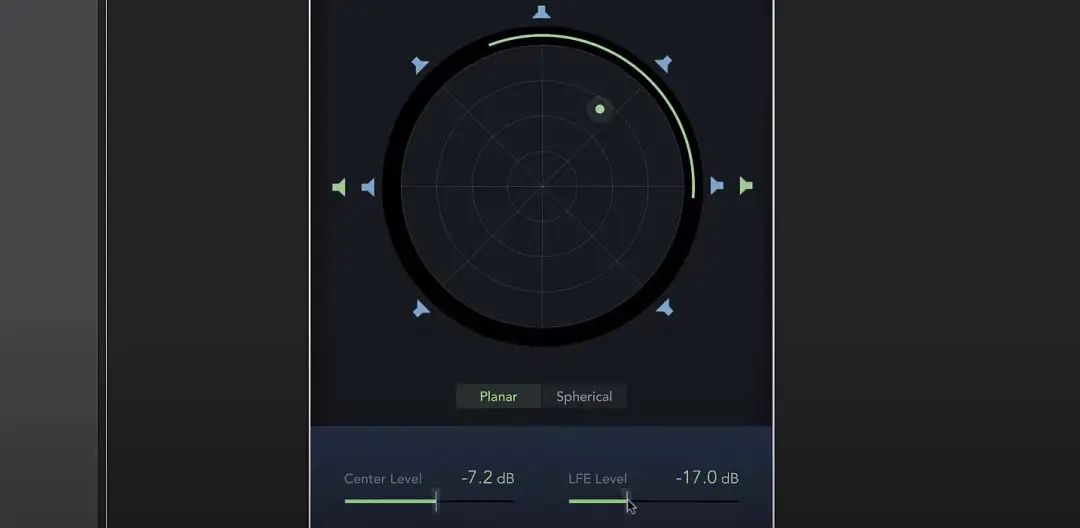This screenshot has height=528, width=1080.
Task: Toggle the lower-left speaker icon
Action: (x=421, y=308)
